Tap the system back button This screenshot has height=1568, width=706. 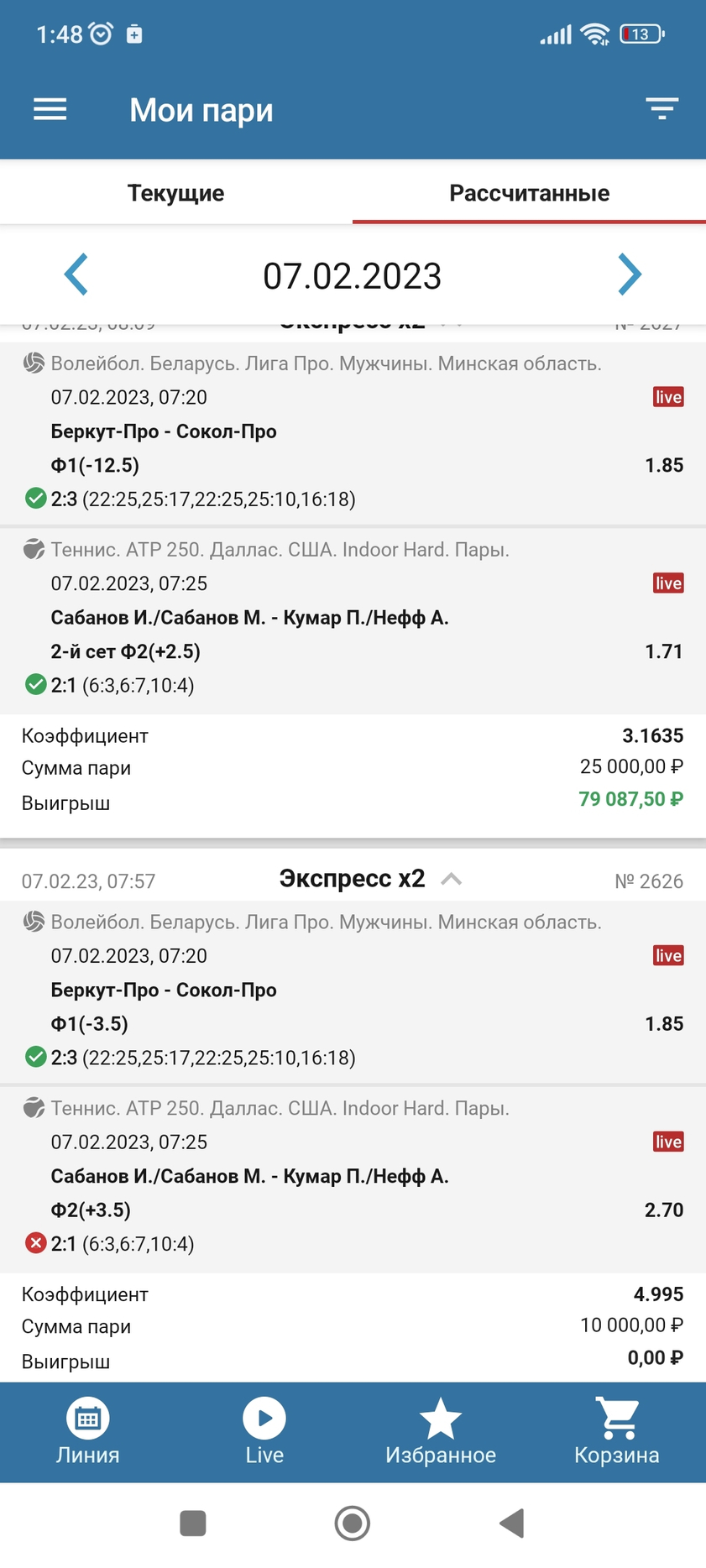pyautogui.click(x=512, y=1523)
